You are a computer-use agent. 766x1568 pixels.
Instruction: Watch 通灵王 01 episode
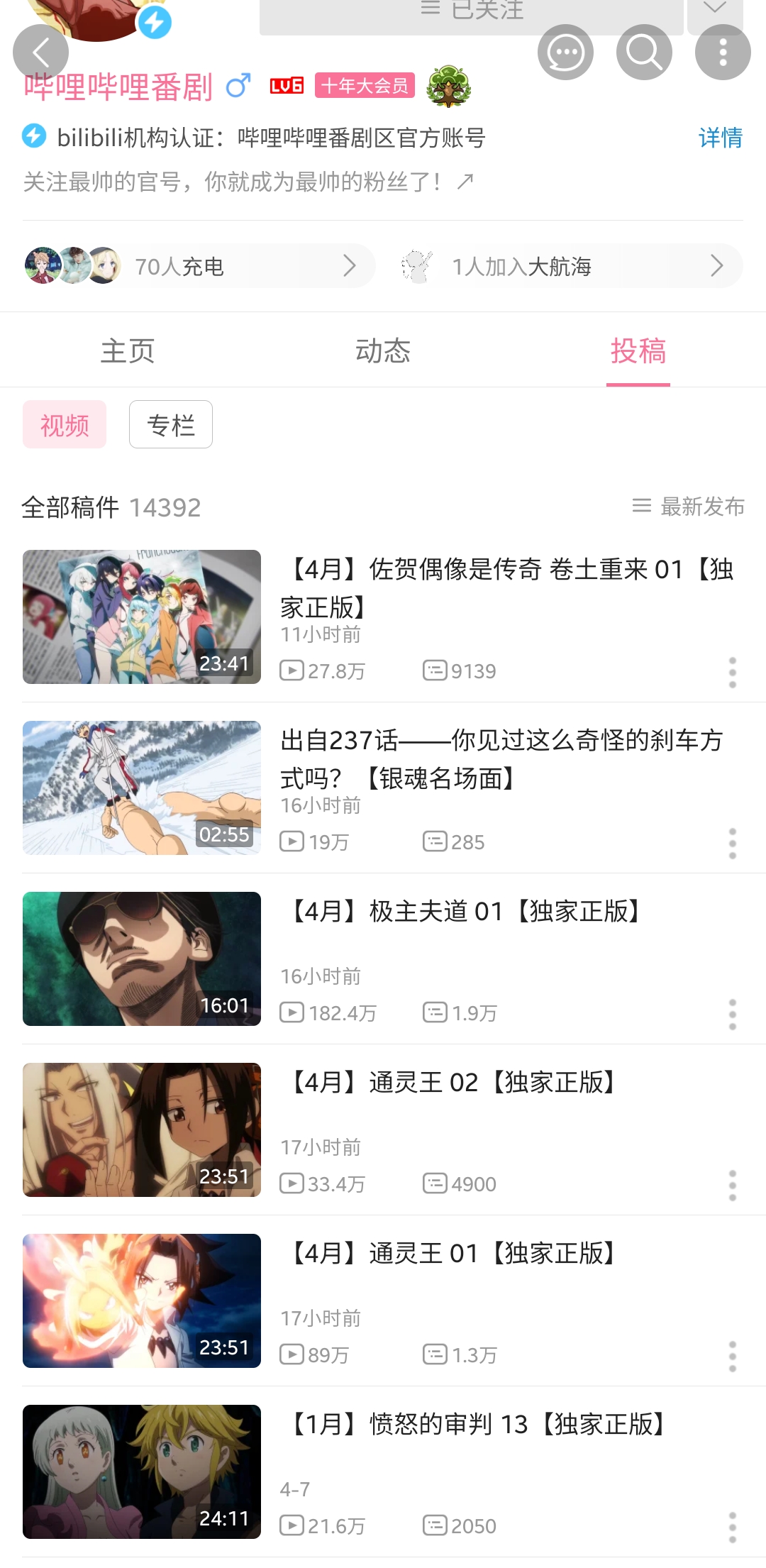[x=452, y=1254]
